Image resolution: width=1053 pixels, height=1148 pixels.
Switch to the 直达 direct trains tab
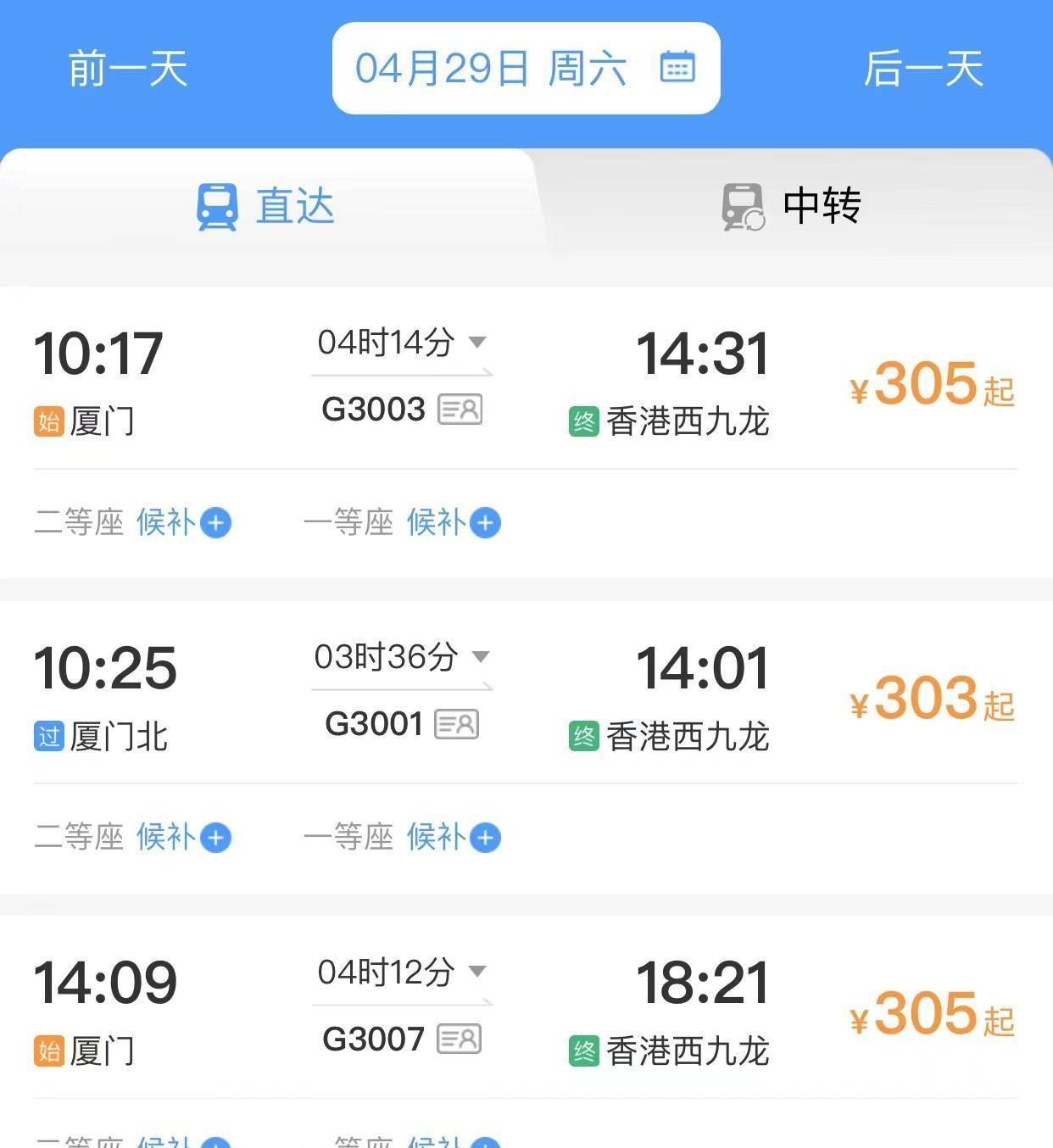[x=266, y=206]
